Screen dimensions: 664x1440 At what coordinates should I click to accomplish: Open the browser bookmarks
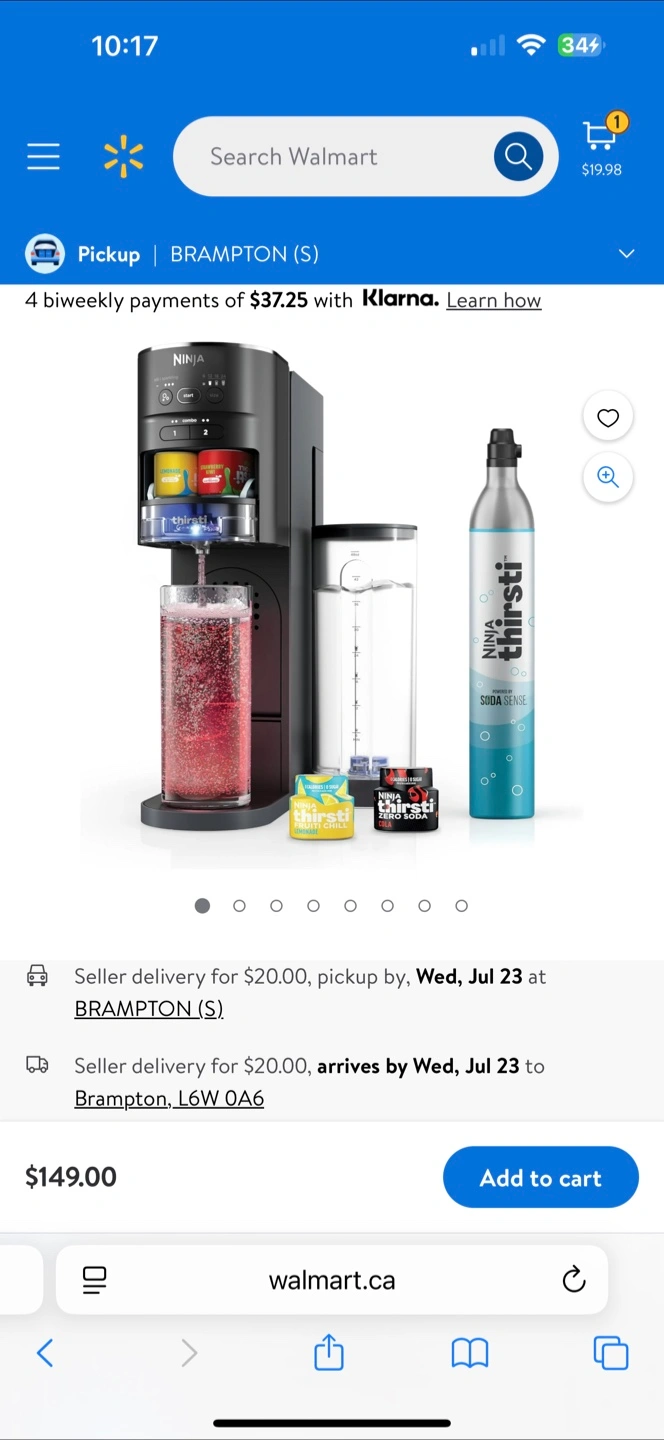pyautogui.click(x=470, y=1354)
